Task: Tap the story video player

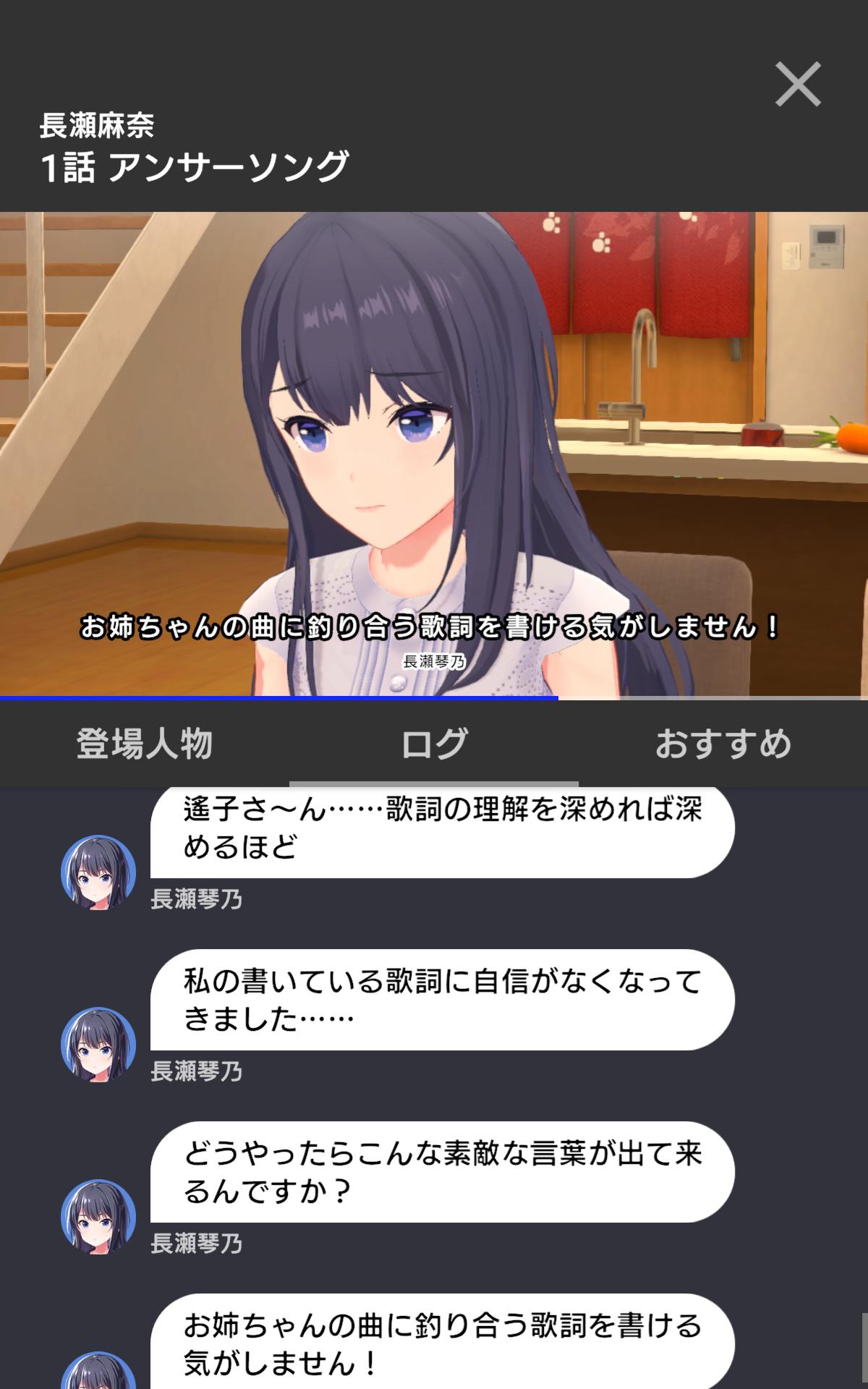Action: point(434,454)
